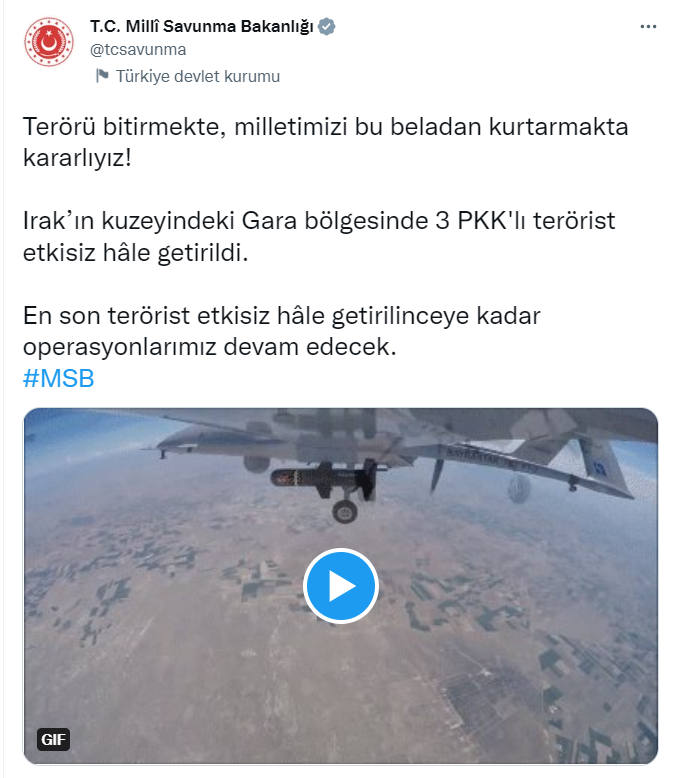Viewport: 675px width, 778px height.
Task: Open the @tcsavunma handle
Action: click(138, 49)
